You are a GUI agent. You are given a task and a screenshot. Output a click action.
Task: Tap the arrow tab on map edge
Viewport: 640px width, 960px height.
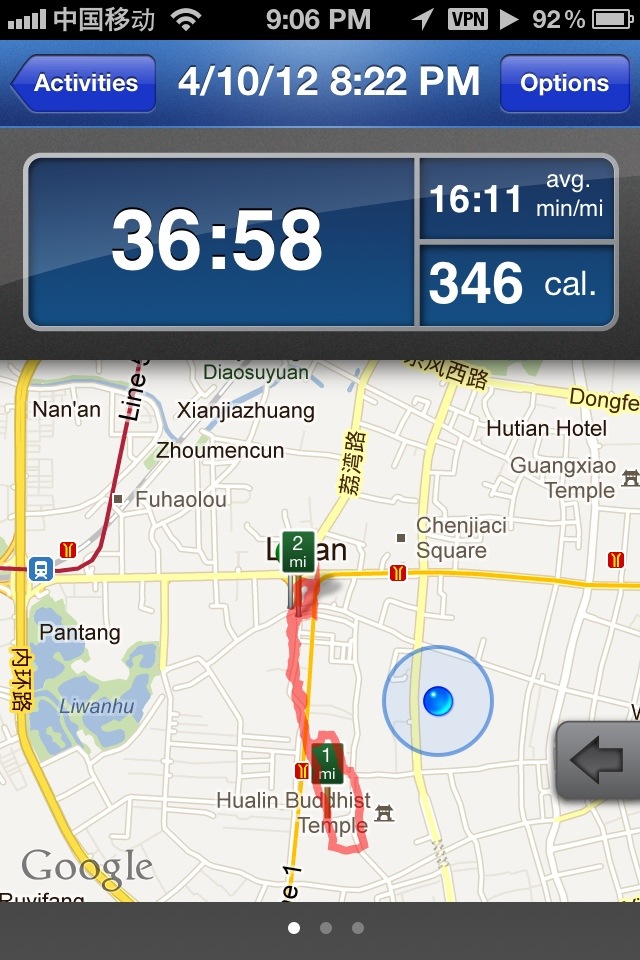coord(598,760)
